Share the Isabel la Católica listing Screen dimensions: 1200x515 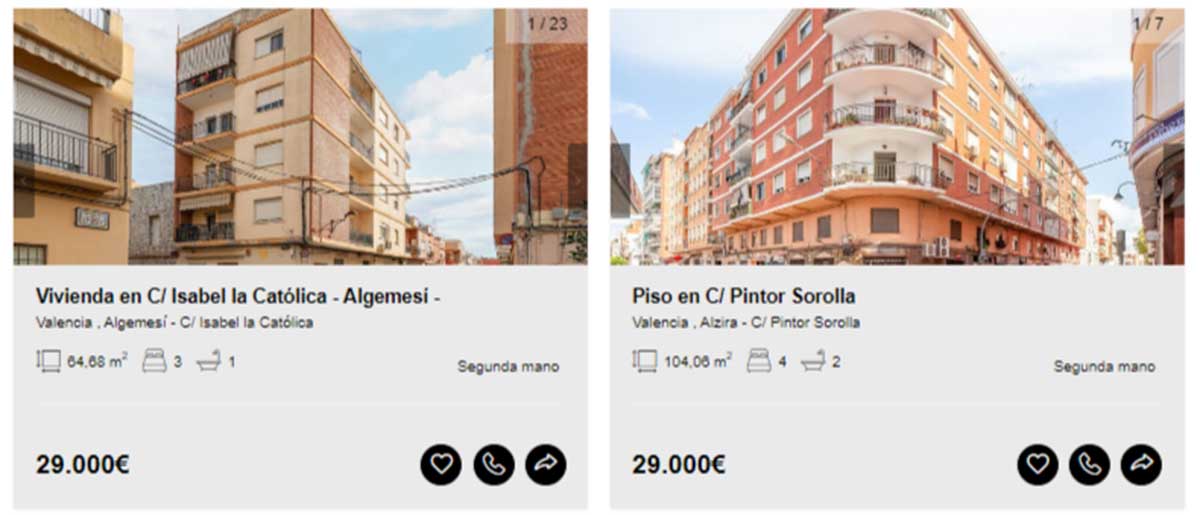pos(546,464)
